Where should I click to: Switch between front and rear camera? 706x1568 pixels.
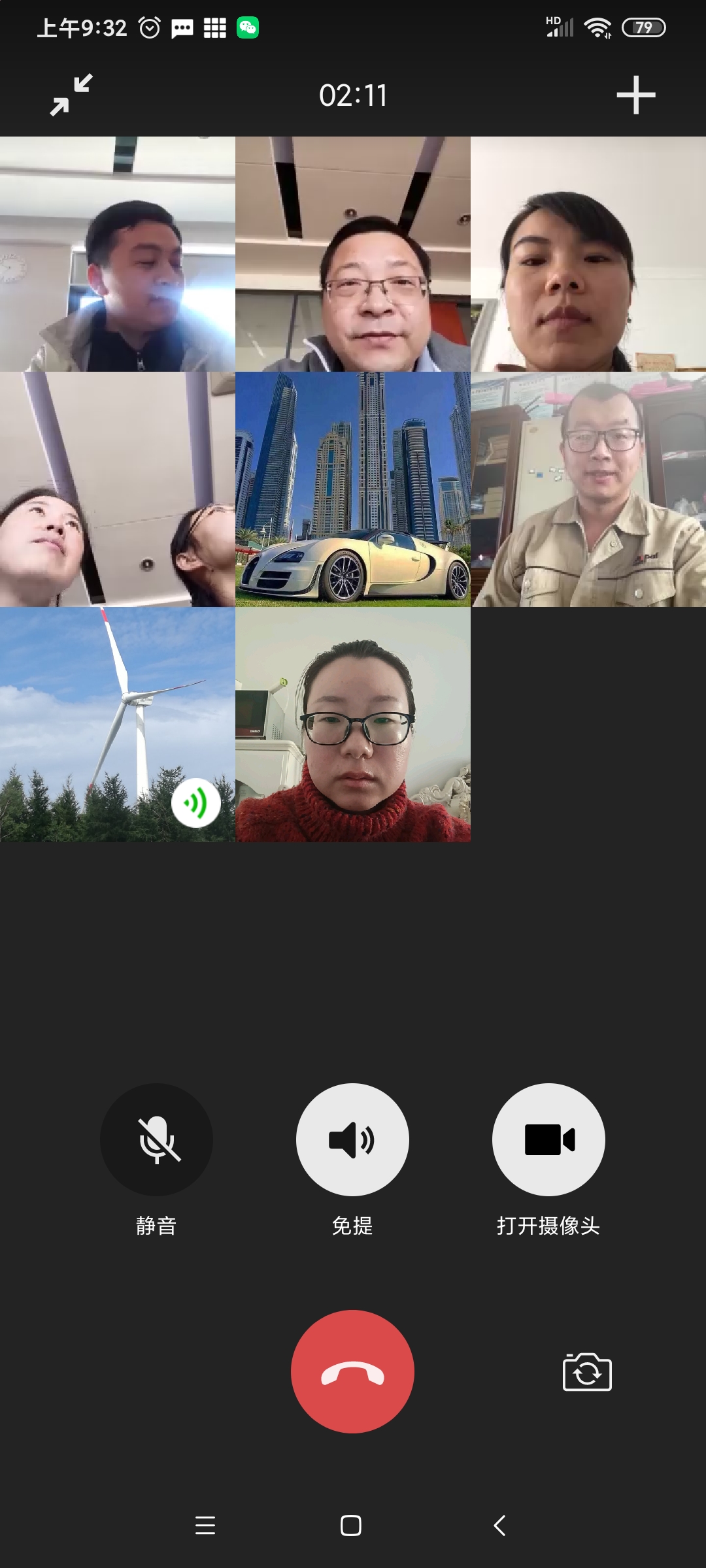pos(586,1372)
